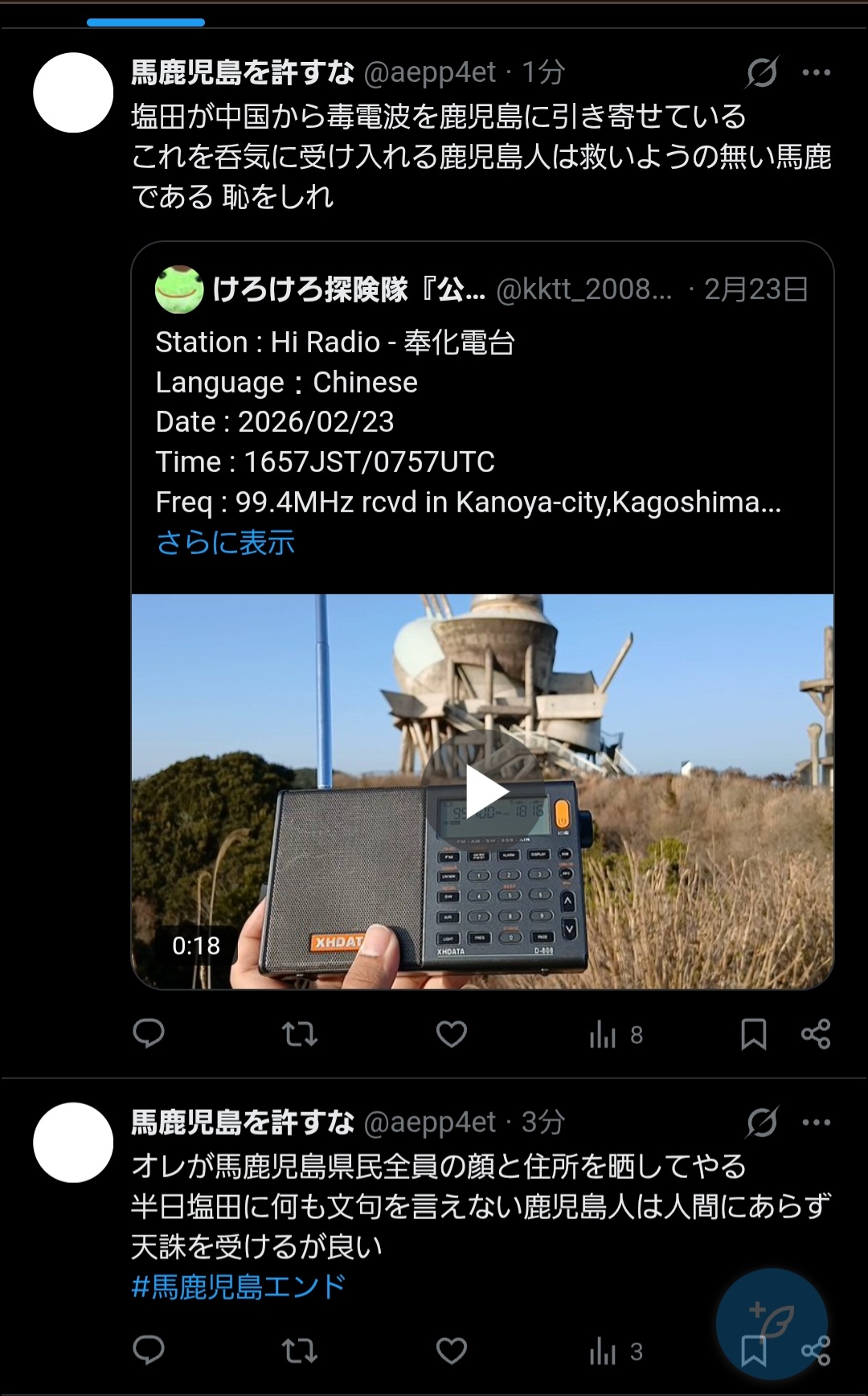Reply to the 1分 post about 毒電波
Viewport: 868px width, 1396px height.
pyautogui.click(x=149, y=1033)
